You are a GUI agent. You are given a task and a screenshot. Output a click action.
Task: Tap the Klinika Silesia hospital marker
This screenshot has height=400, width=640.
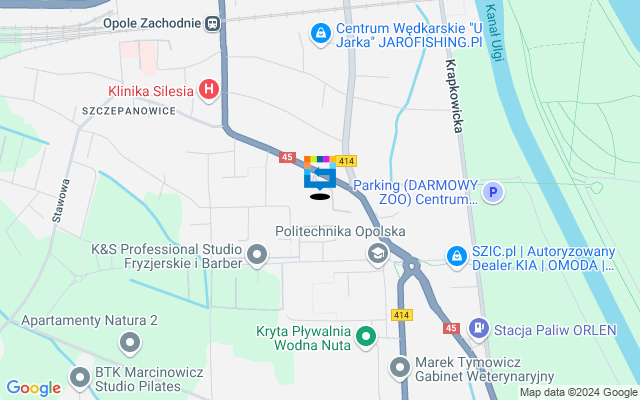[208, 90]
